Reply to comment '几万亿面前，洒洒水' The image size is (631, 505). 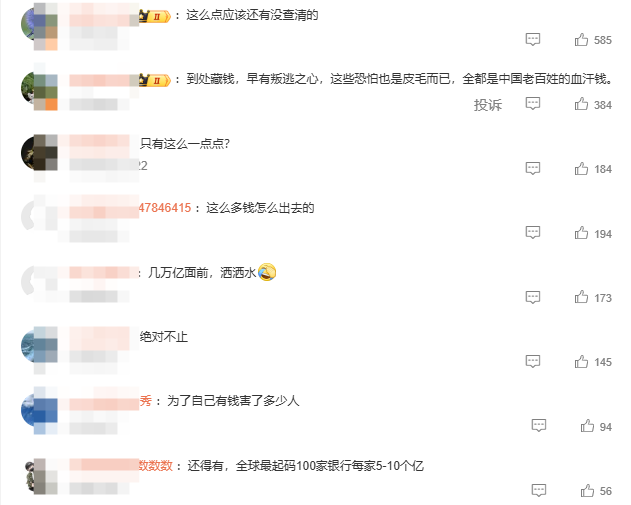[x=533, y=298]
